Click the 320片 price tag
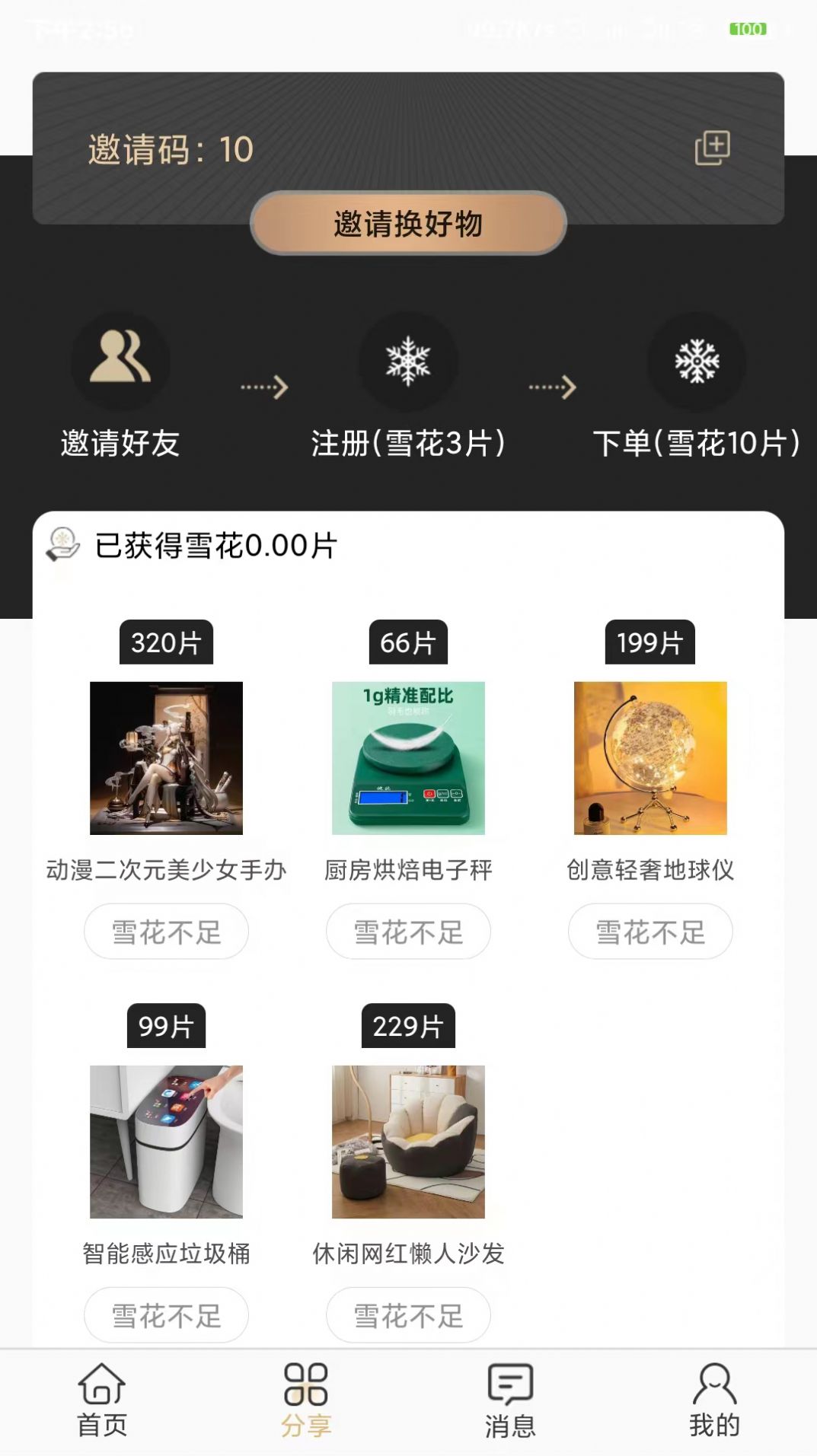Image resolution: width=817 pixels, height=1456 pixels. point(165,642)
